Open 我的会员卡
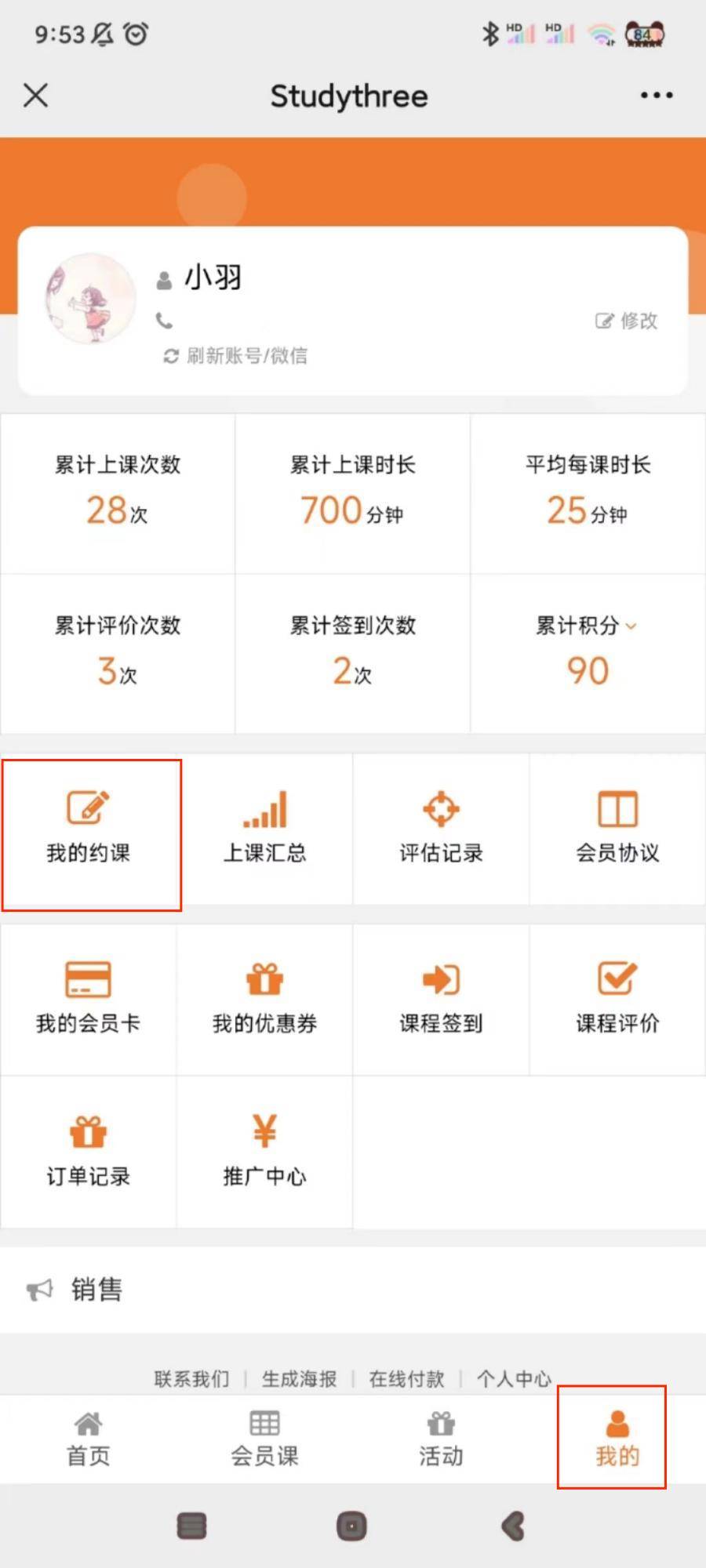Screen dimensions: 706x1568 89,998
